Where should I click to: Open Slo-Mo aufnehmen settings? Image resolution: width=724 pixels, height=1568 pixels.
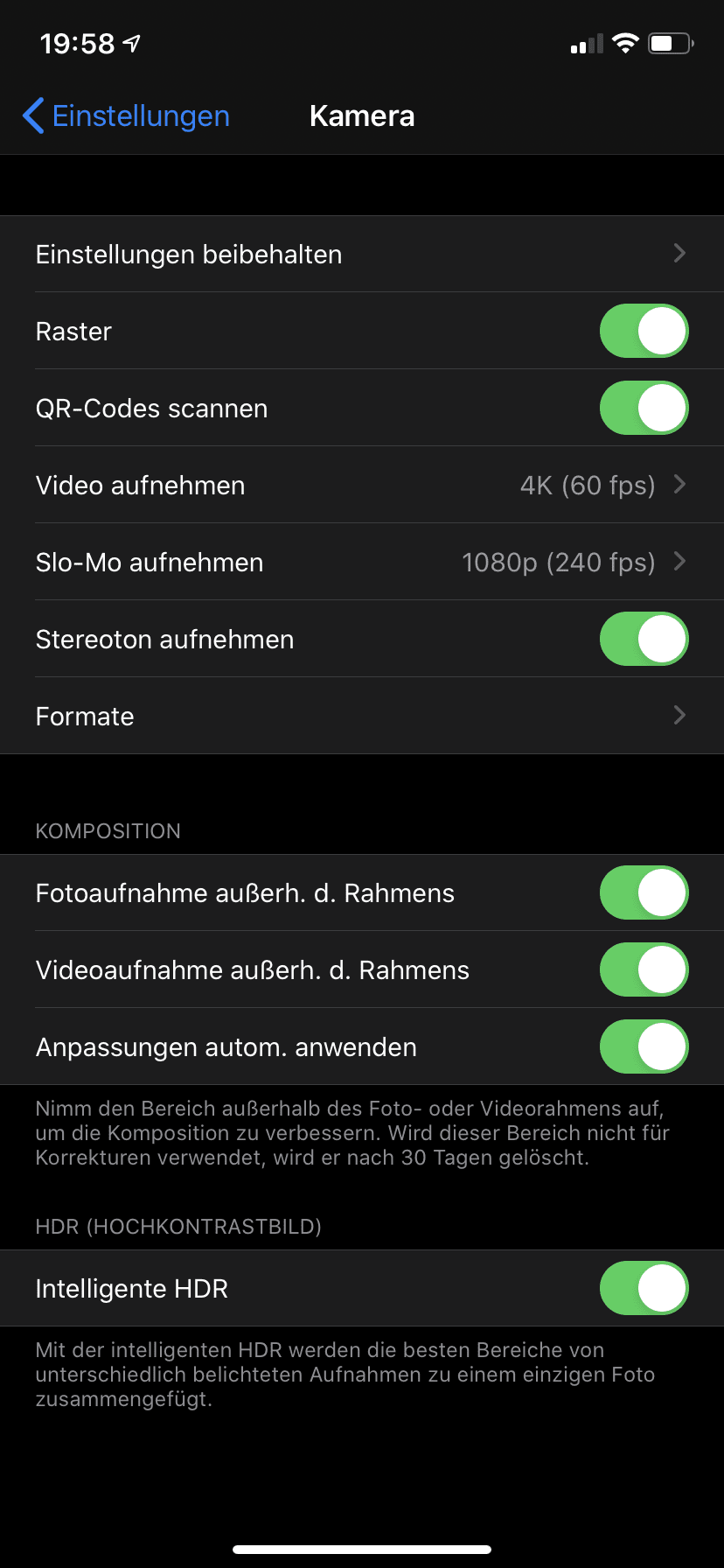(362, 562)
